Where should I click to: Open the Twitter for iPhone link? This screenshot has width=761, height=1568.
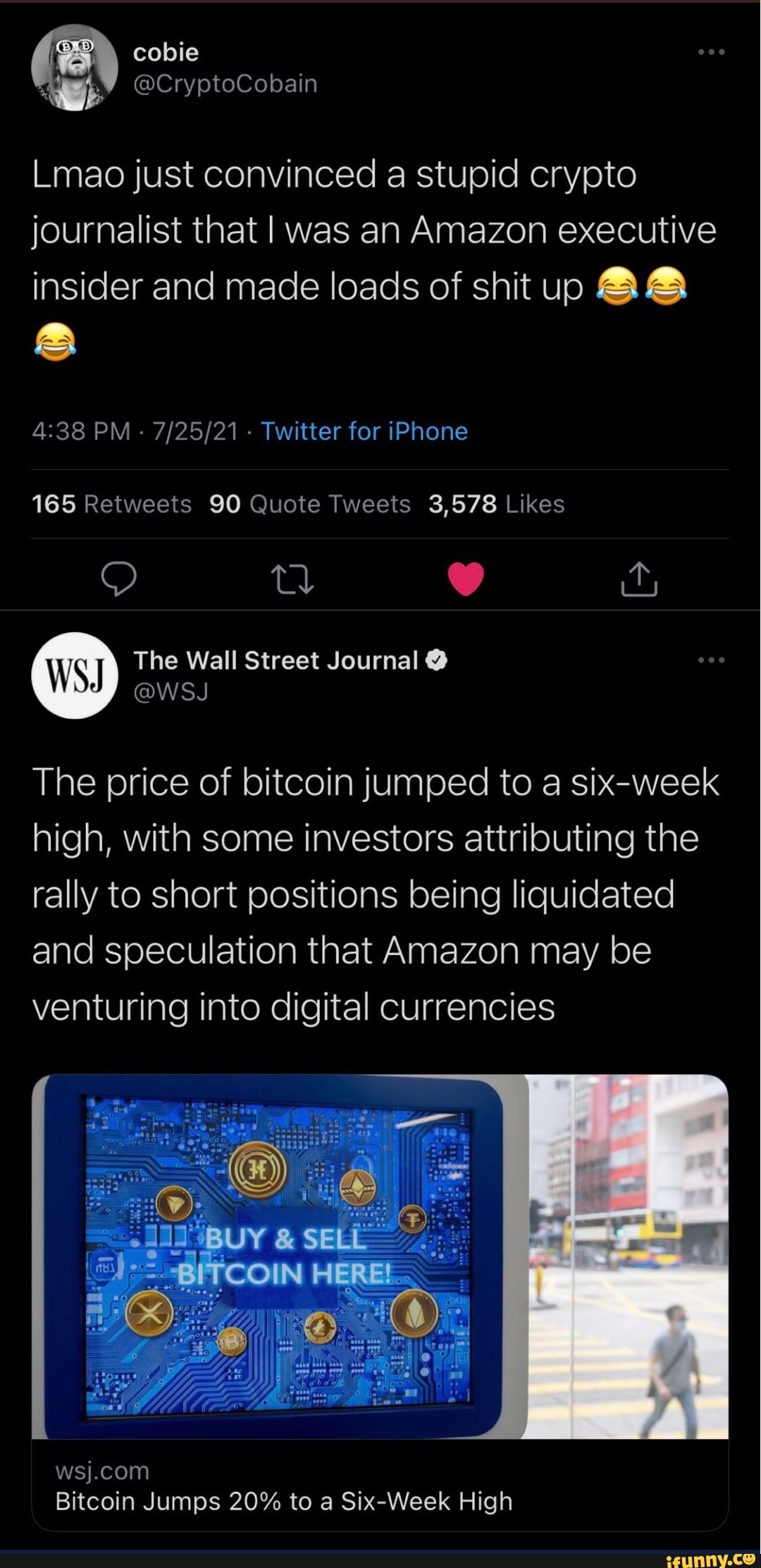click(x=366, y=431)
